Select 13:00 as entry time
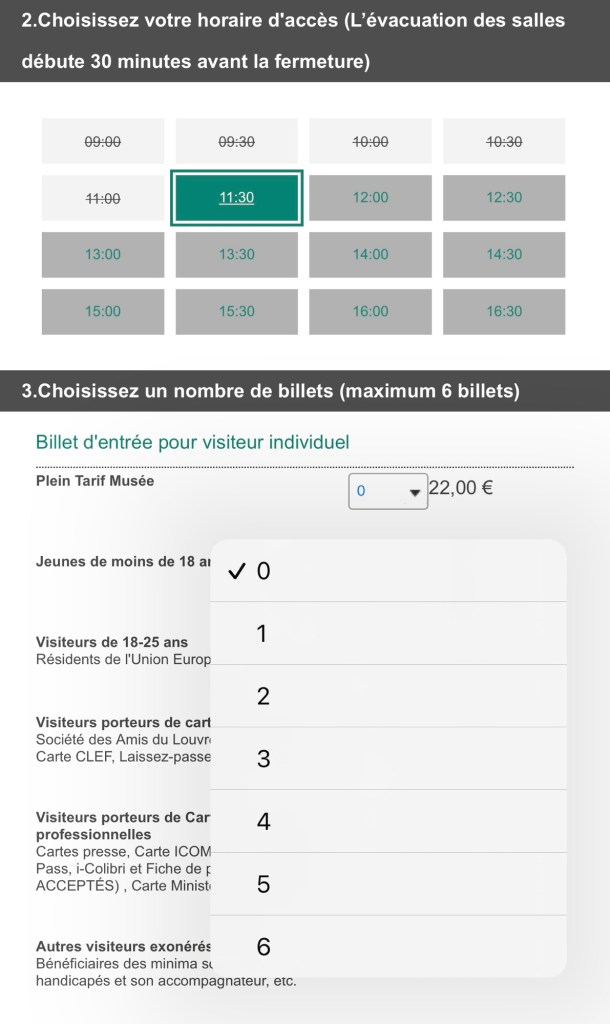Viewport: 610px width, 1024px height. (x=102, y=255)
